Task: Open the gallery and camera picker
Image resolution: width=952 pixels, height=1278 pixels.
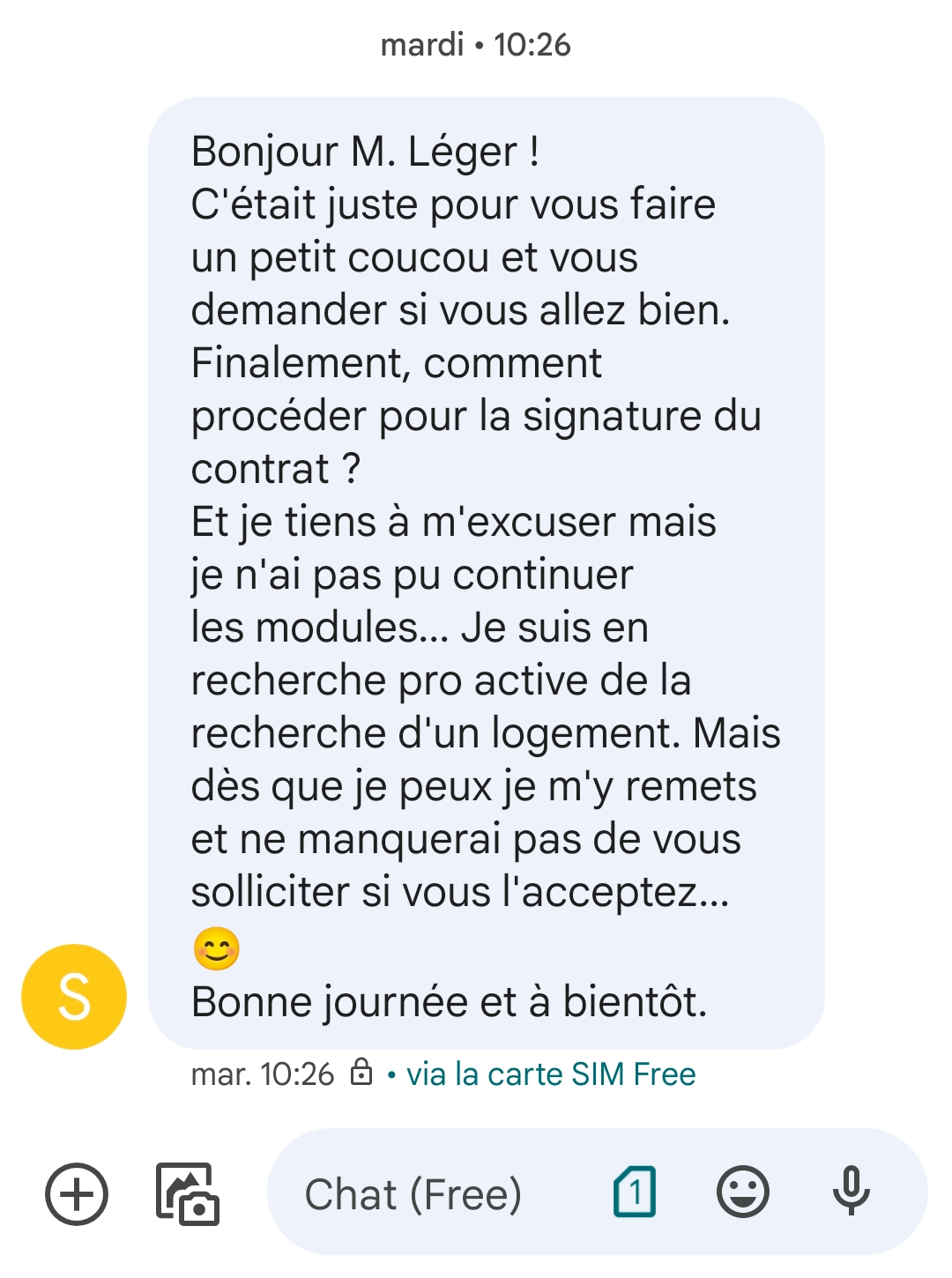Action: coord(187,1194)
